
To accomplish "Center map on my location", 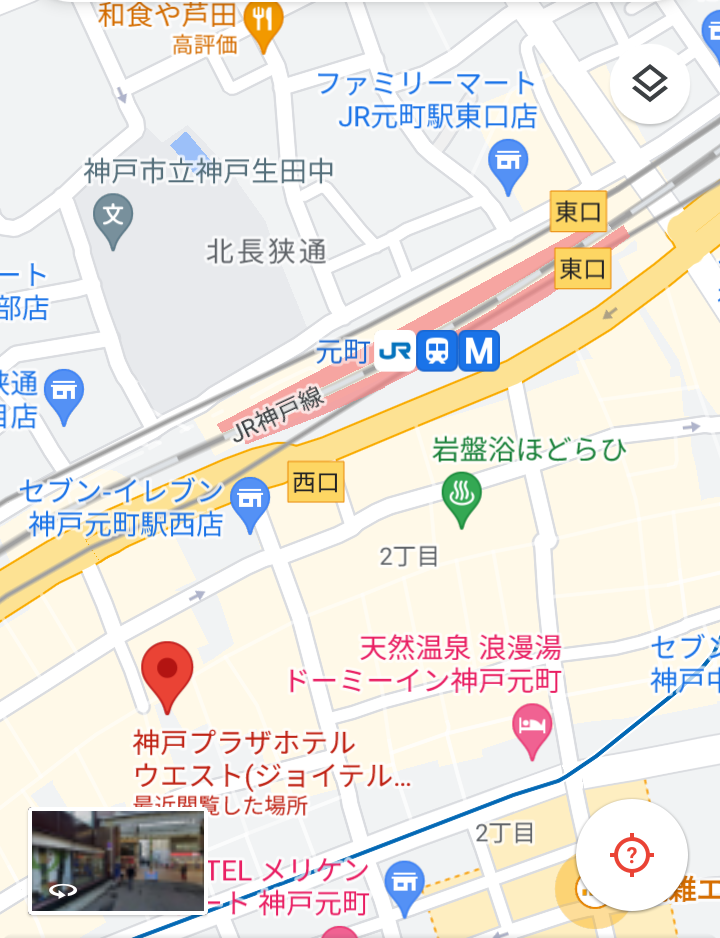I will coord(632,855).
